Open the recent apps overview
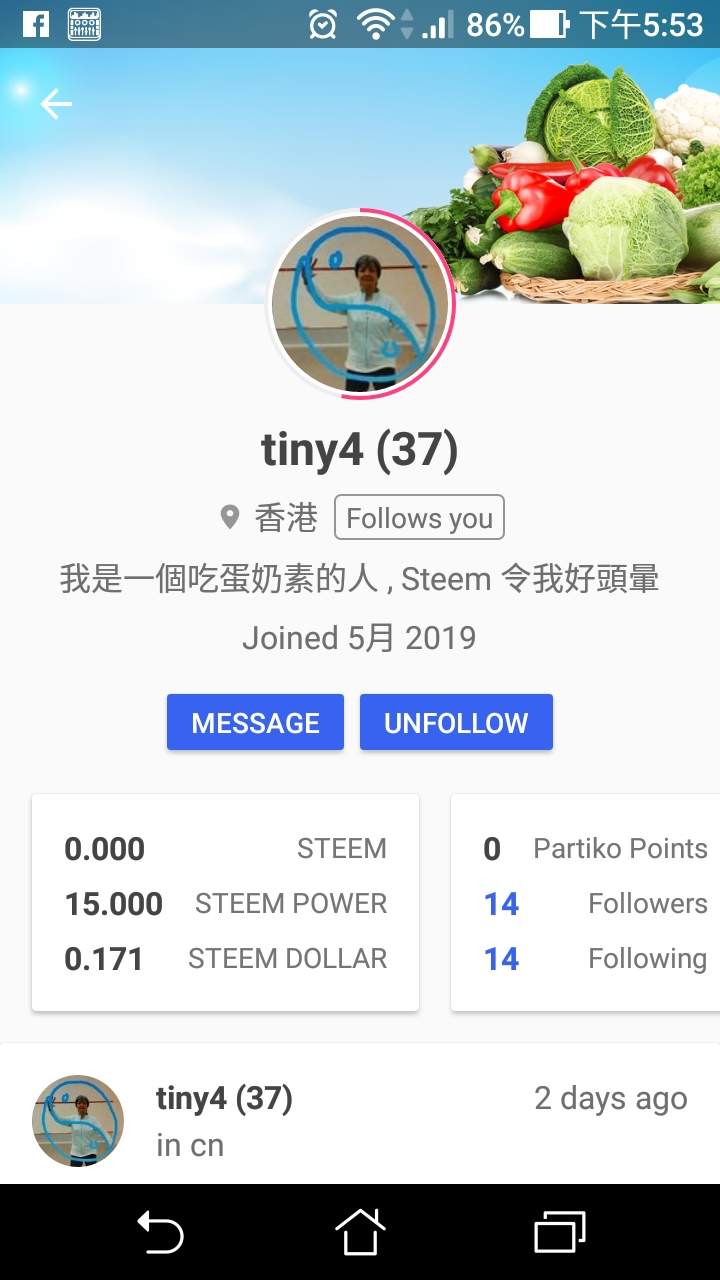 pos(559,1232)
